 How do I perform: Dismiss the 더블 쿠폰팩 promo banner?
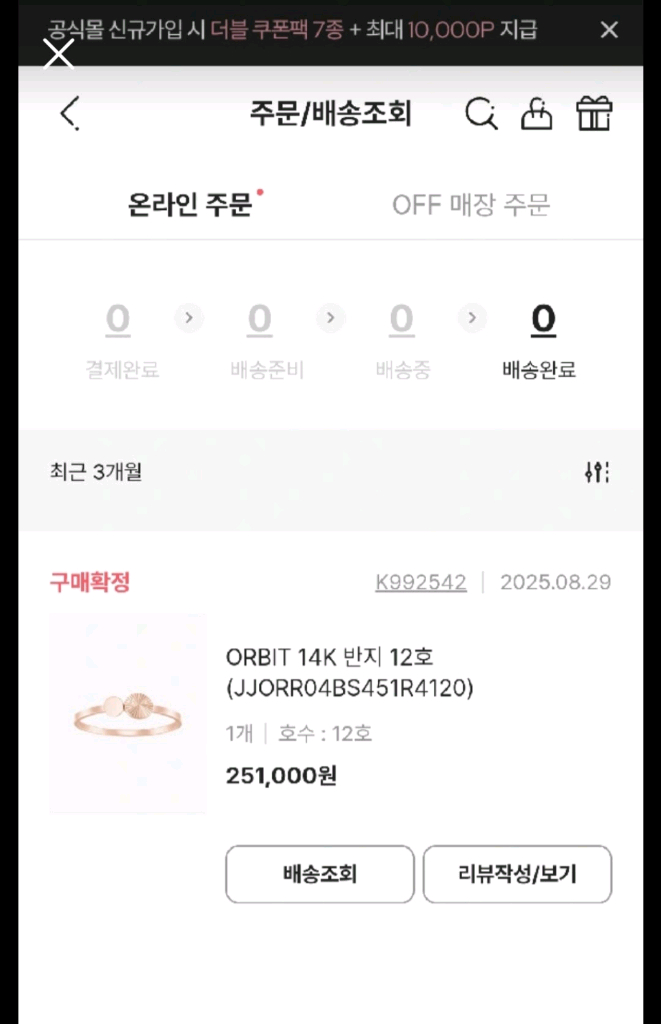pos(609,30)
